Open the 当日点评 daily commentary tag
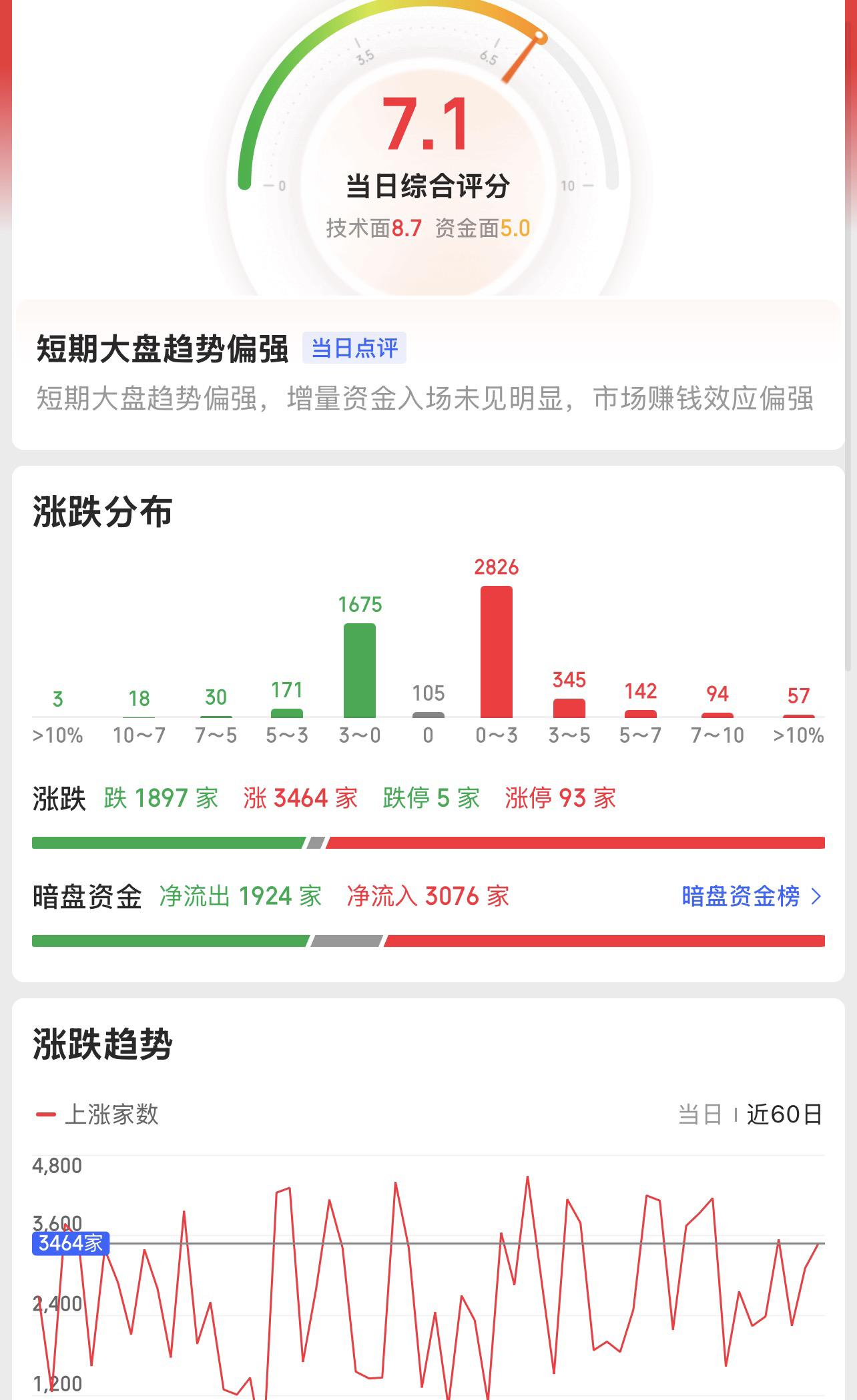857x1400 pixels. pyautogui.click(x=354, y=348)
